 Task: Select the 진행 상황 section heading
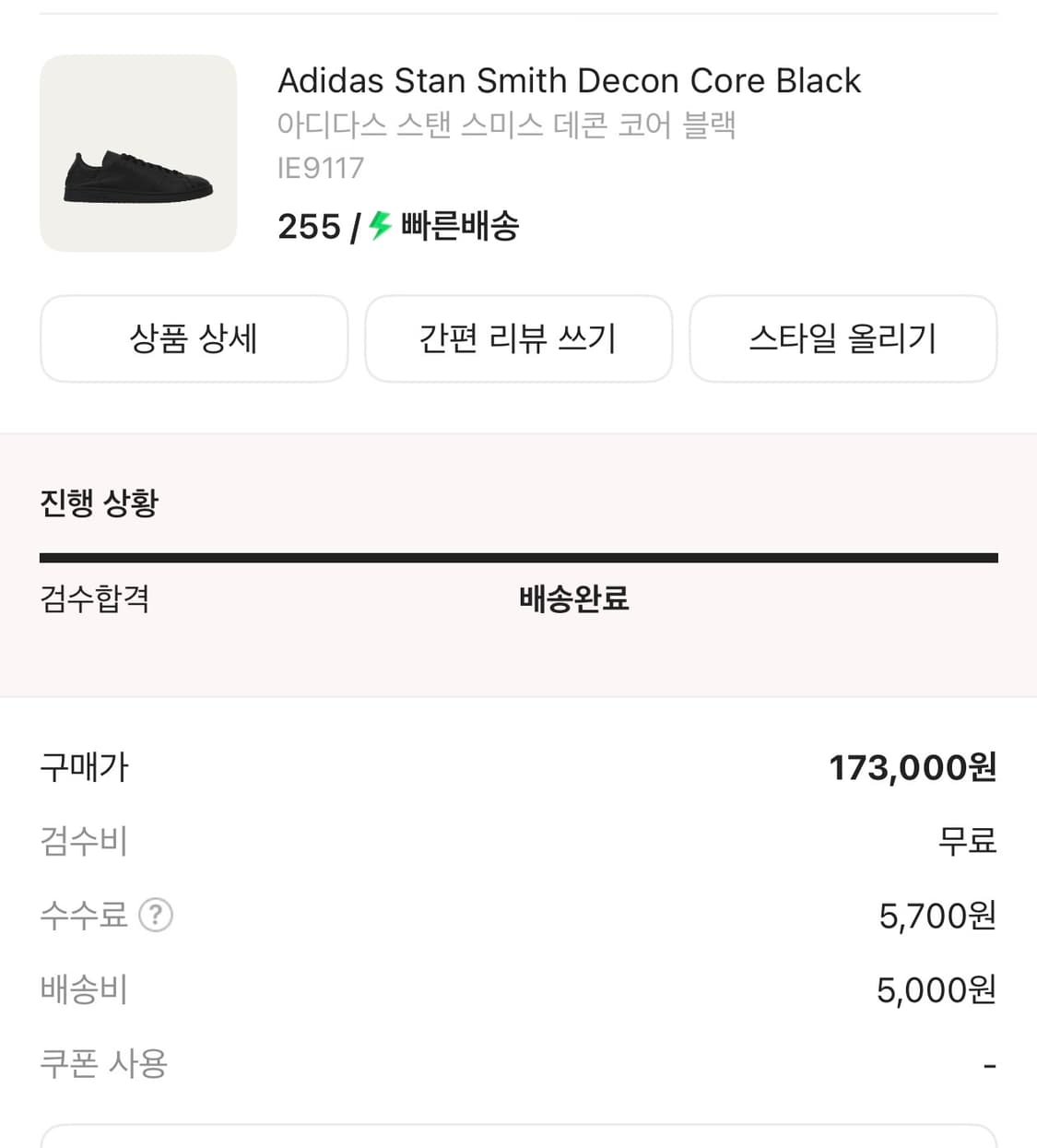[x=100, y=503]
